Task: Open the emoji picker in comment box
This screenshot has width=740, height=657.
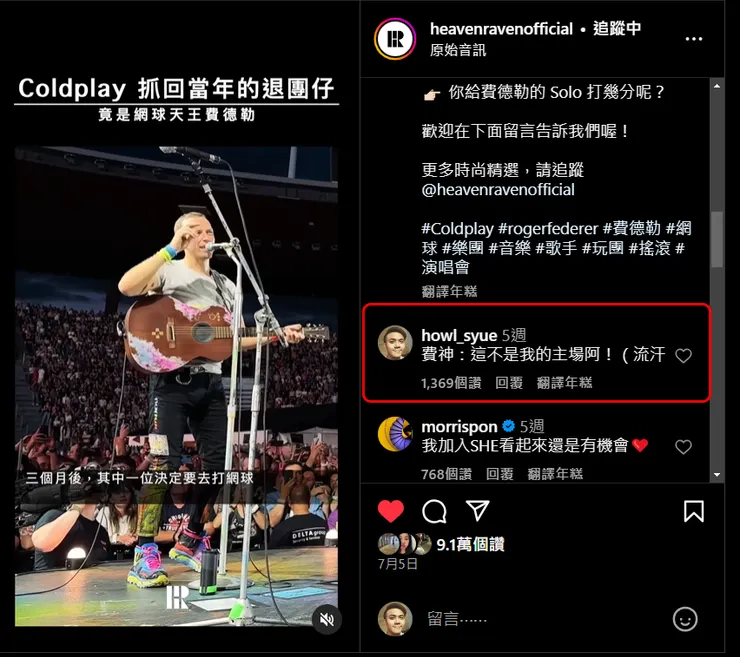Action: coord(685,619)
